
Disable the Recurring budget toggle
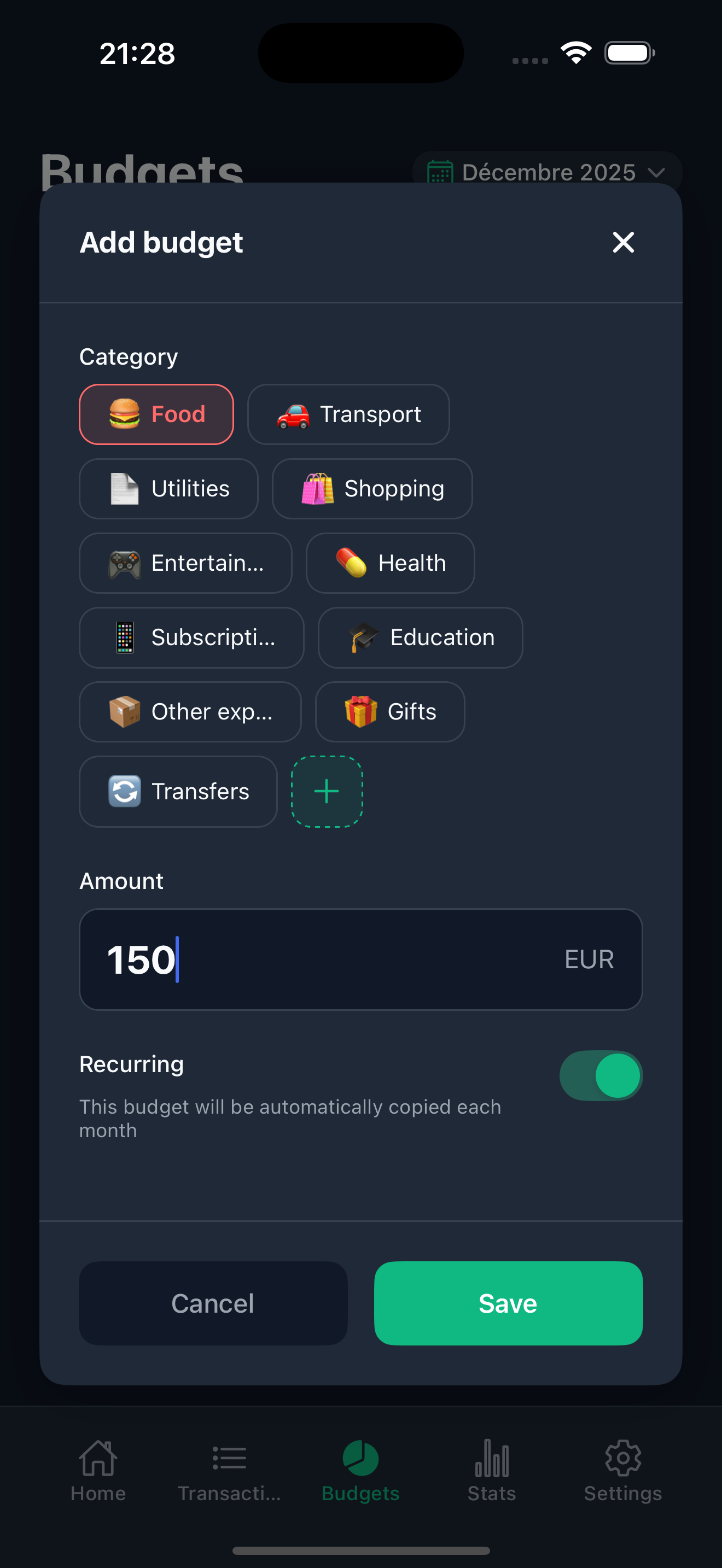(600, 1075)
